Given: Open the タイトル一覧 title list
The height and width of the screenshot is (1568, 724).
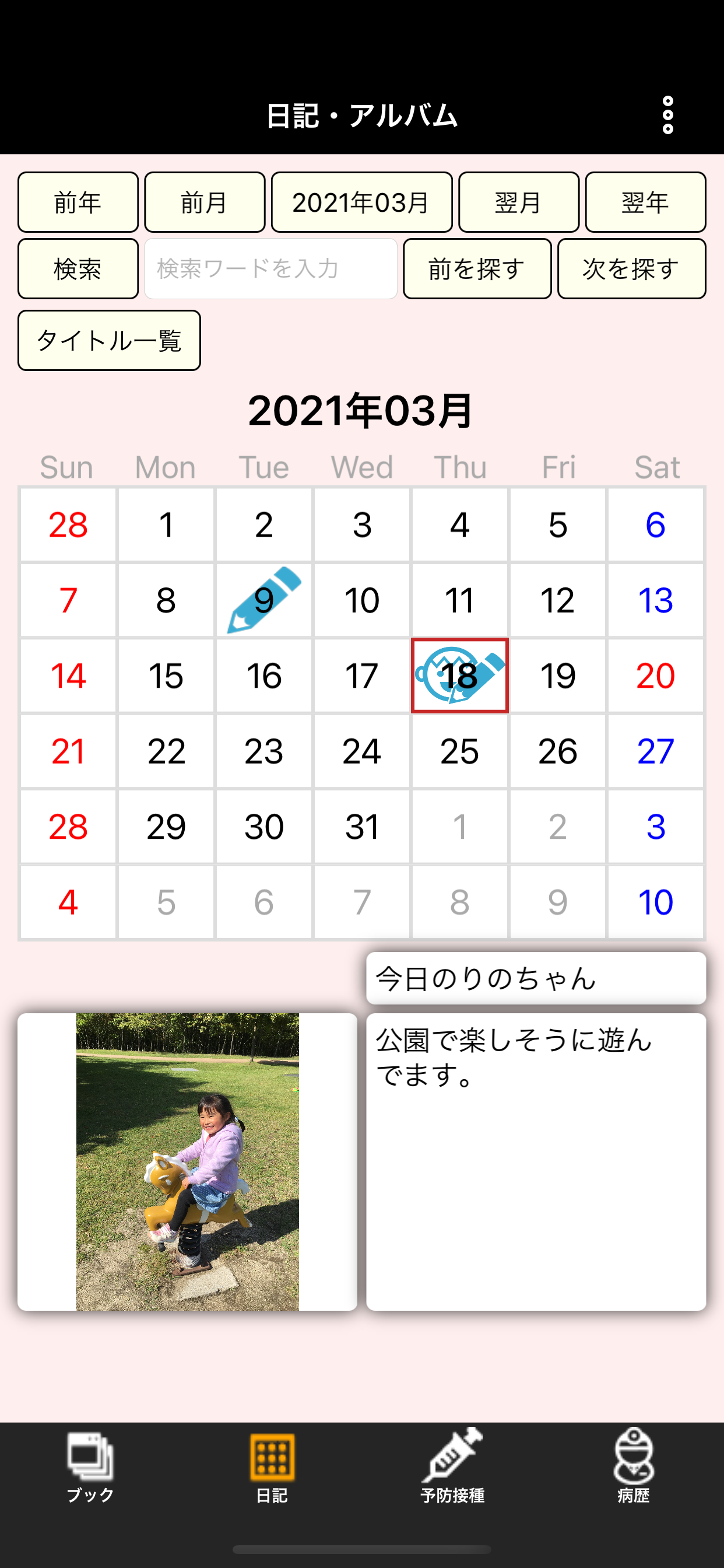Looking at the screenshot, I should click(109, 340).
